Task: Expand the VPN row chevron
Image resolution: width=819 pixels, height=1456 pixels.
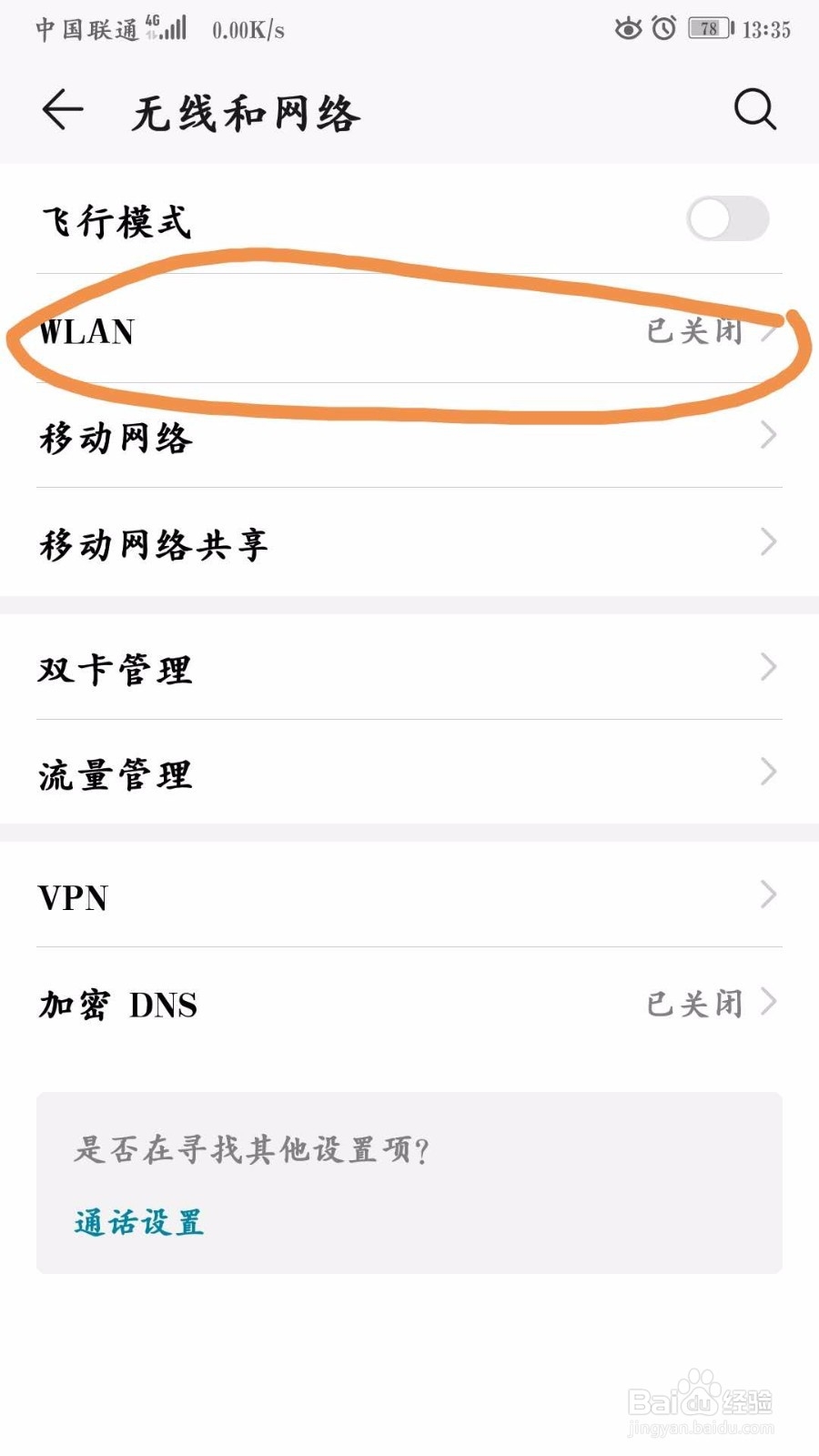Action: click(769, 896)
